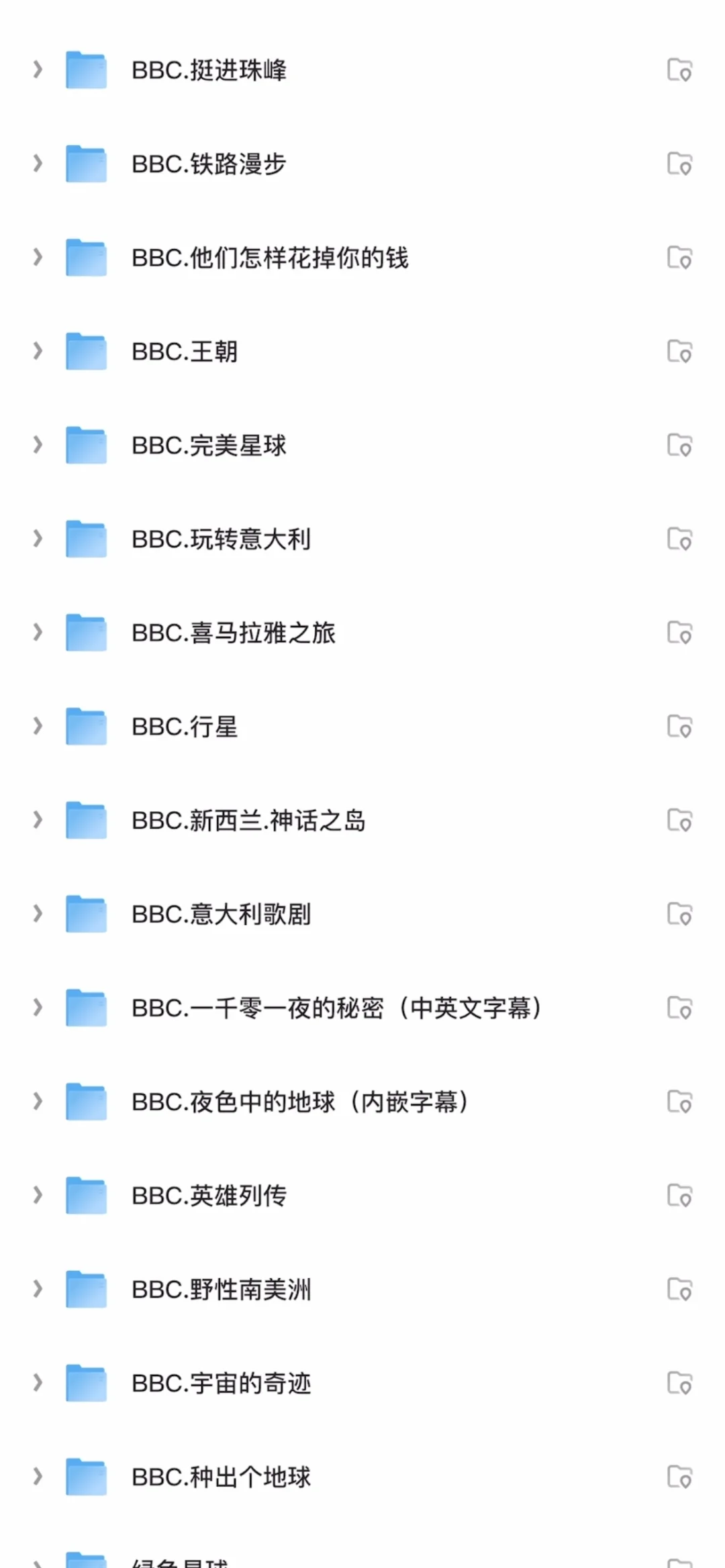725x1568 pixels.
Task: Tap folder action icon for BBC.新西兰.神话之岛
Action: [x=679, y=820]
